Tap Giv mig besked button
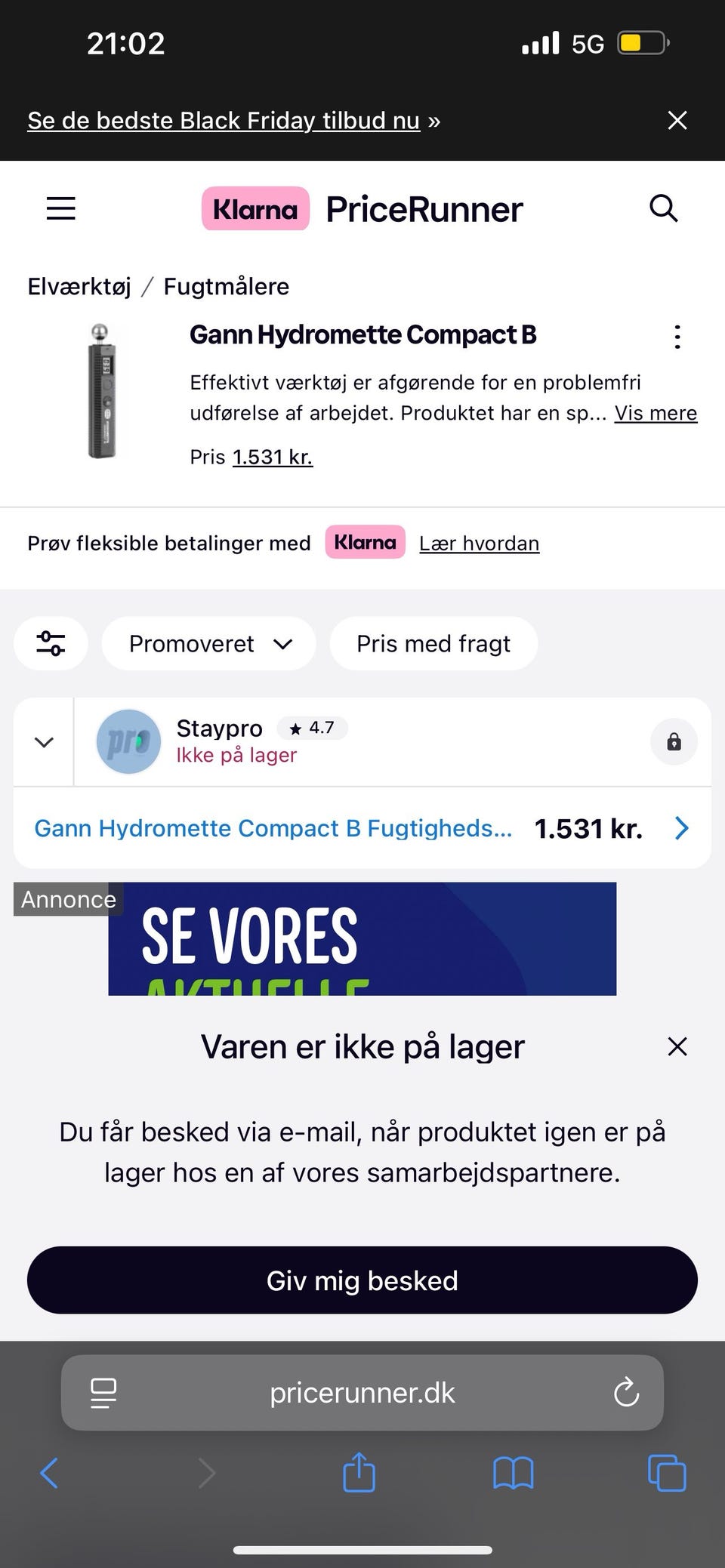The height and width of the screenshot is (1568, 725). 362,1280
